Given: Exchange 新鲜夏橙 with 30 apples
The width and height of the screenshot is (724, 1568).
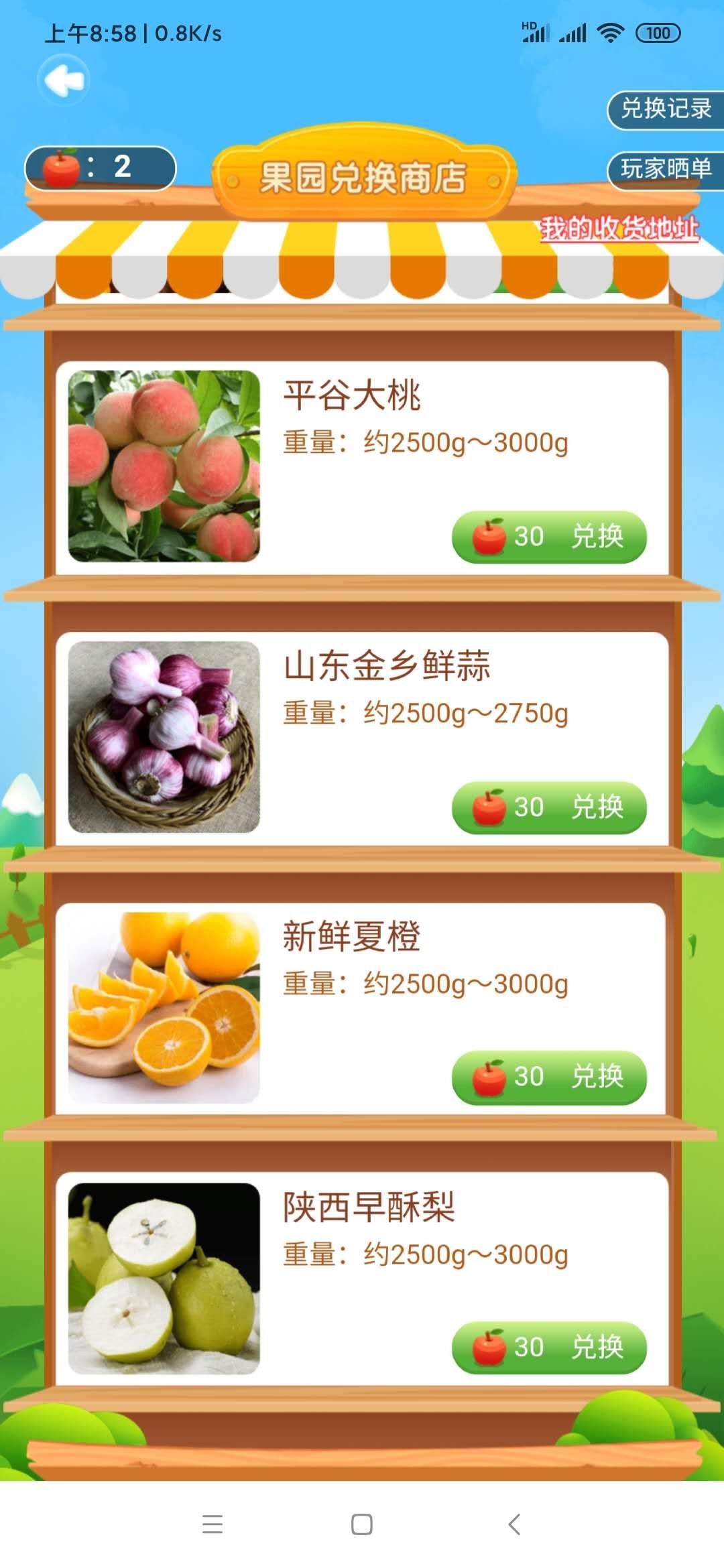Looking at the screenshot, I should click(x=549, y=1077).
